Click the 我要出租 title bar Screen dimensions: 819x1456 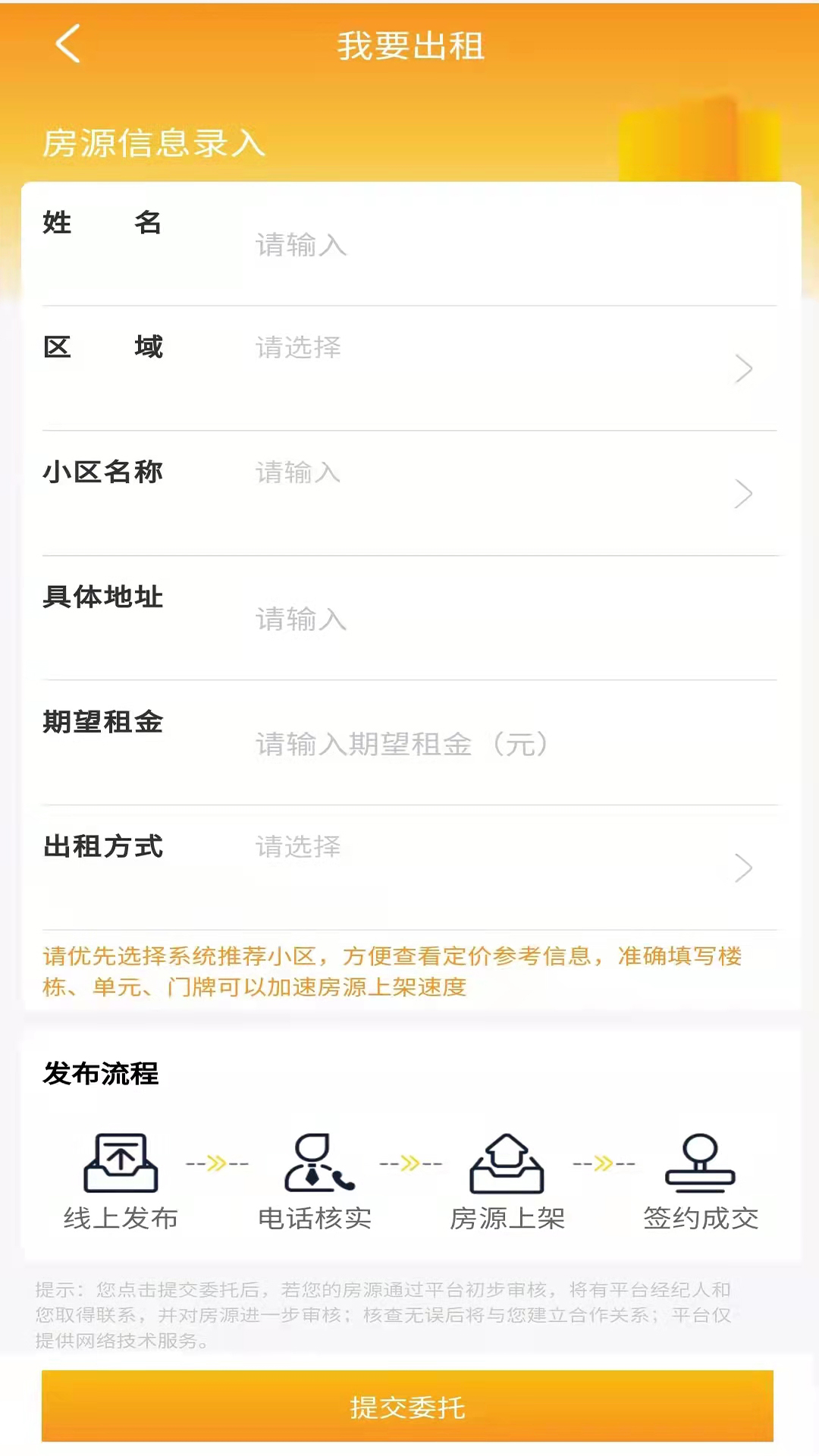click(409, 45)
